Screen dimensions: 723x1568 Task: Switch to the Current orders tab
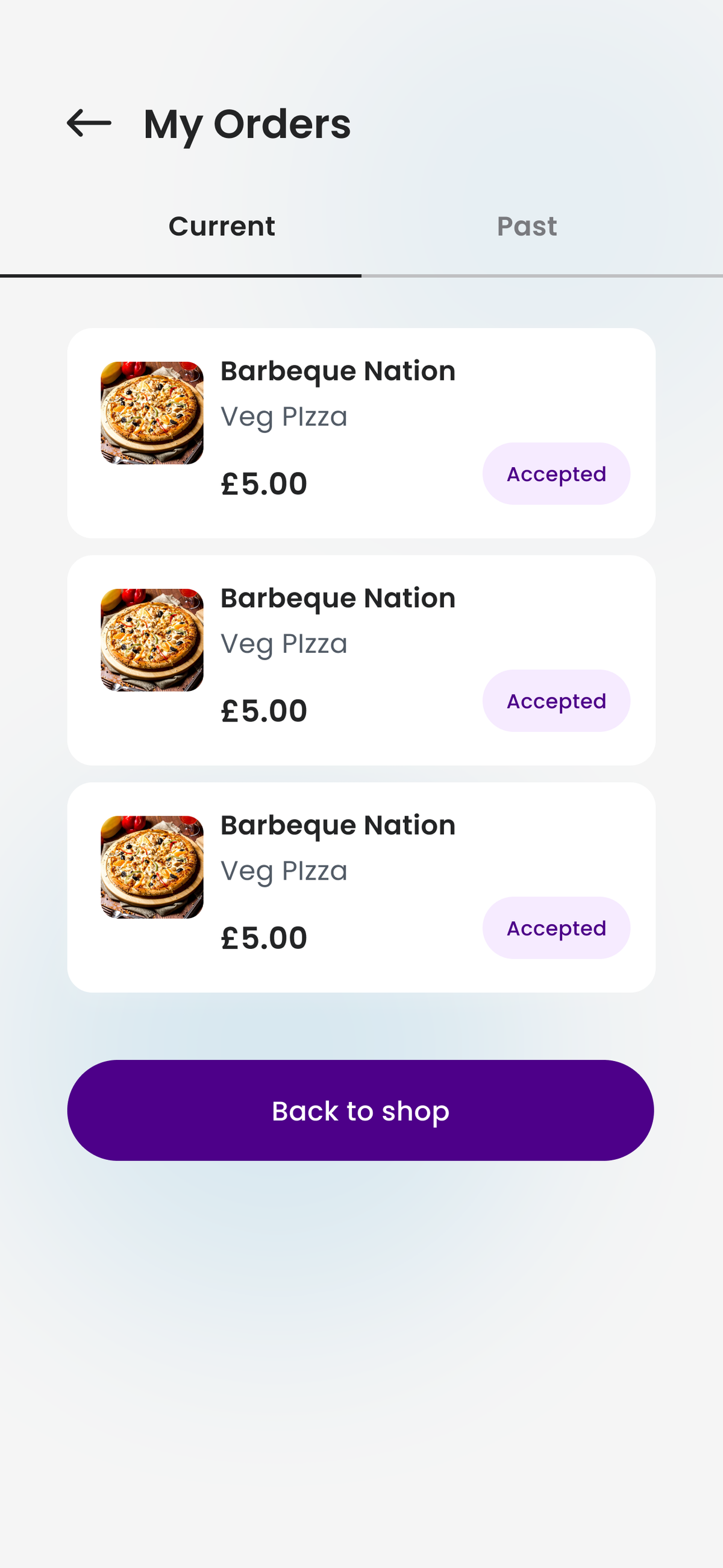(x=222, y=226)
